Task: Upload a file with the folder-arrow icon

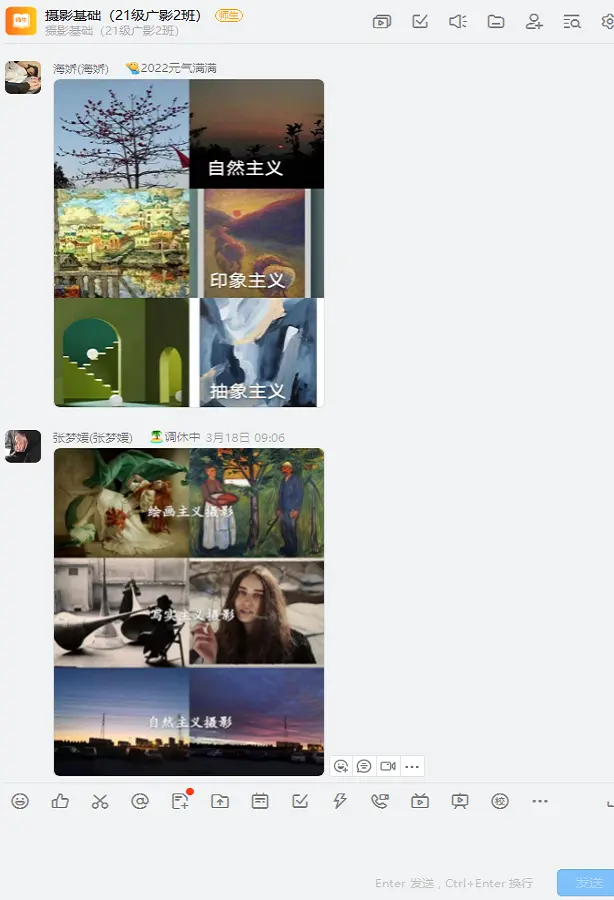Action: tap(220, 801)
